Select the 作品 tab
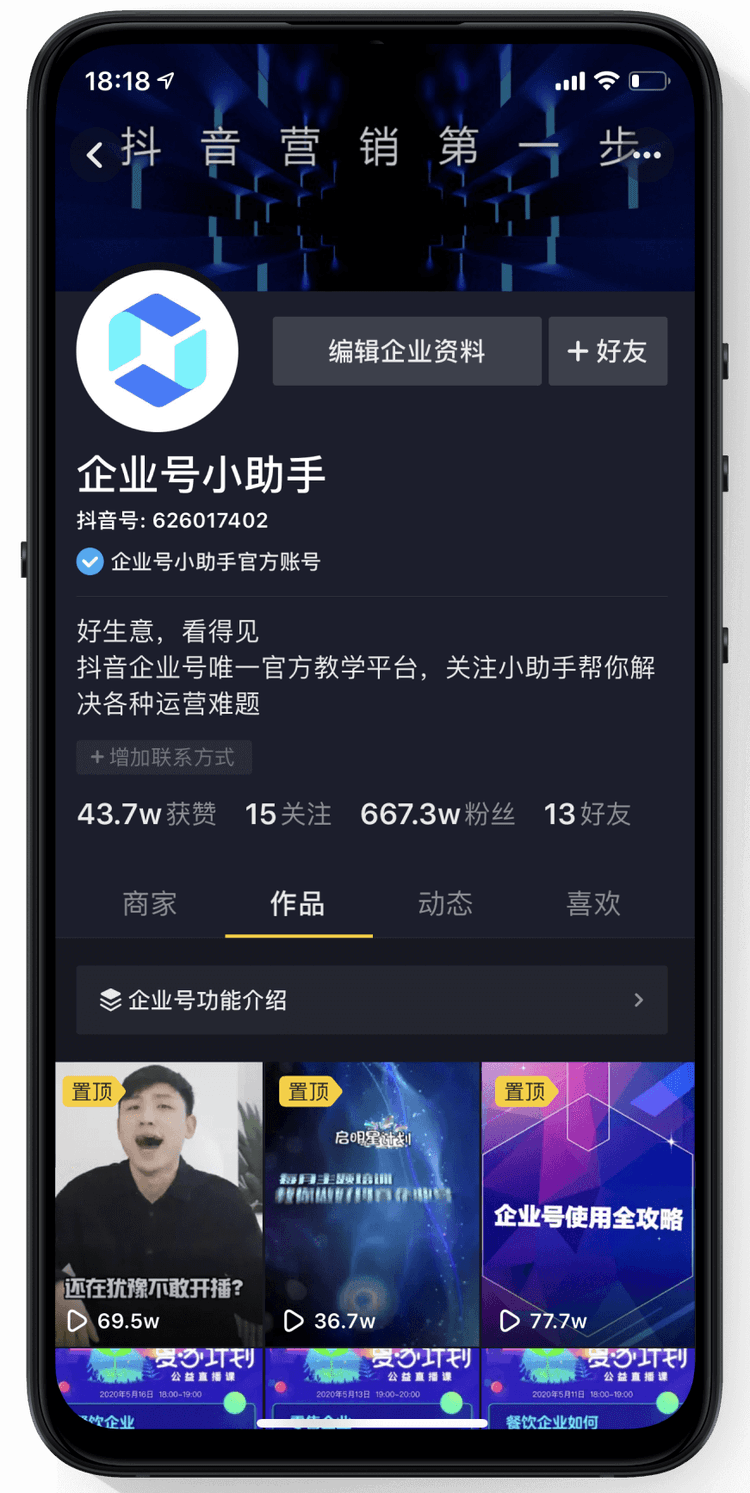 tap(298, 904)
